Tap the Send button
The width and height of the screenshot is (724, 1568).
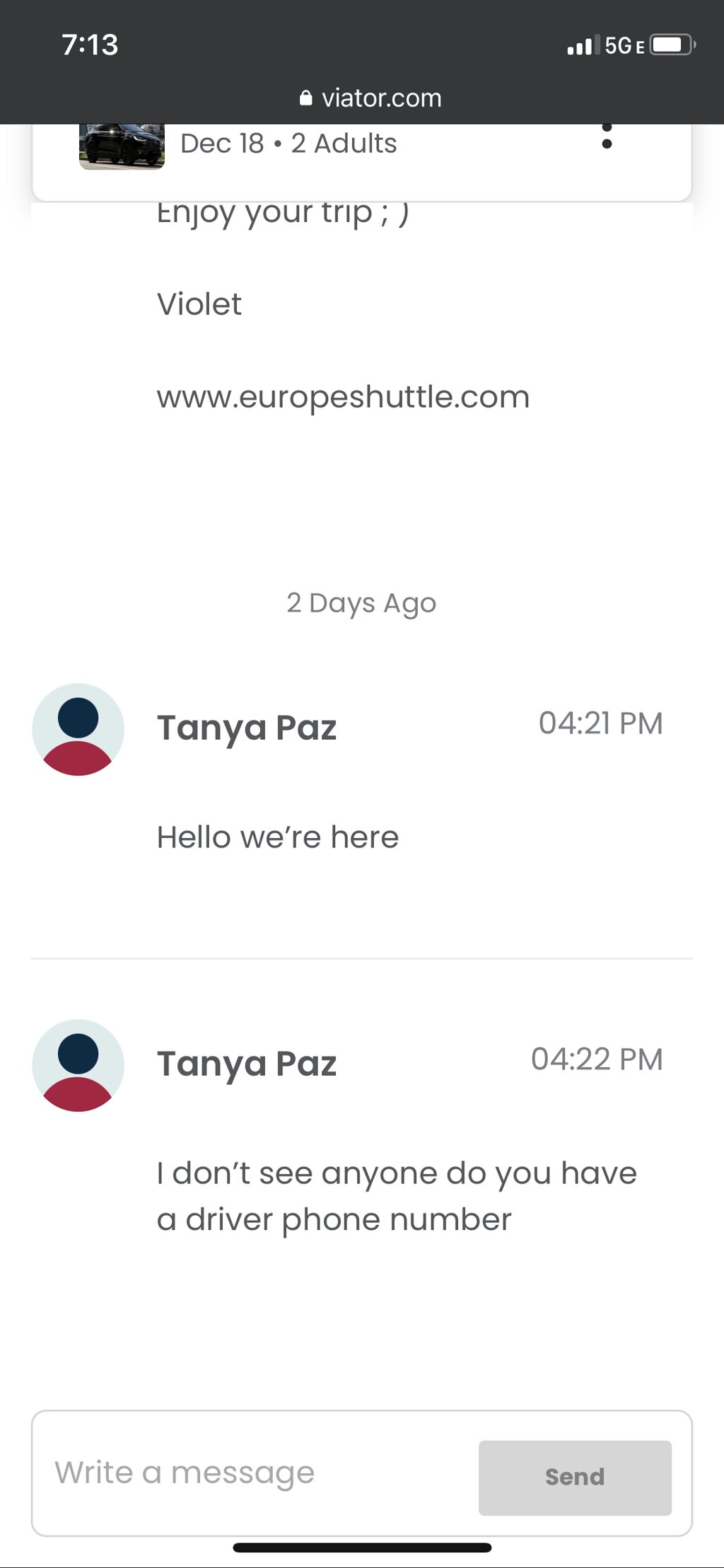(575, 1477)
